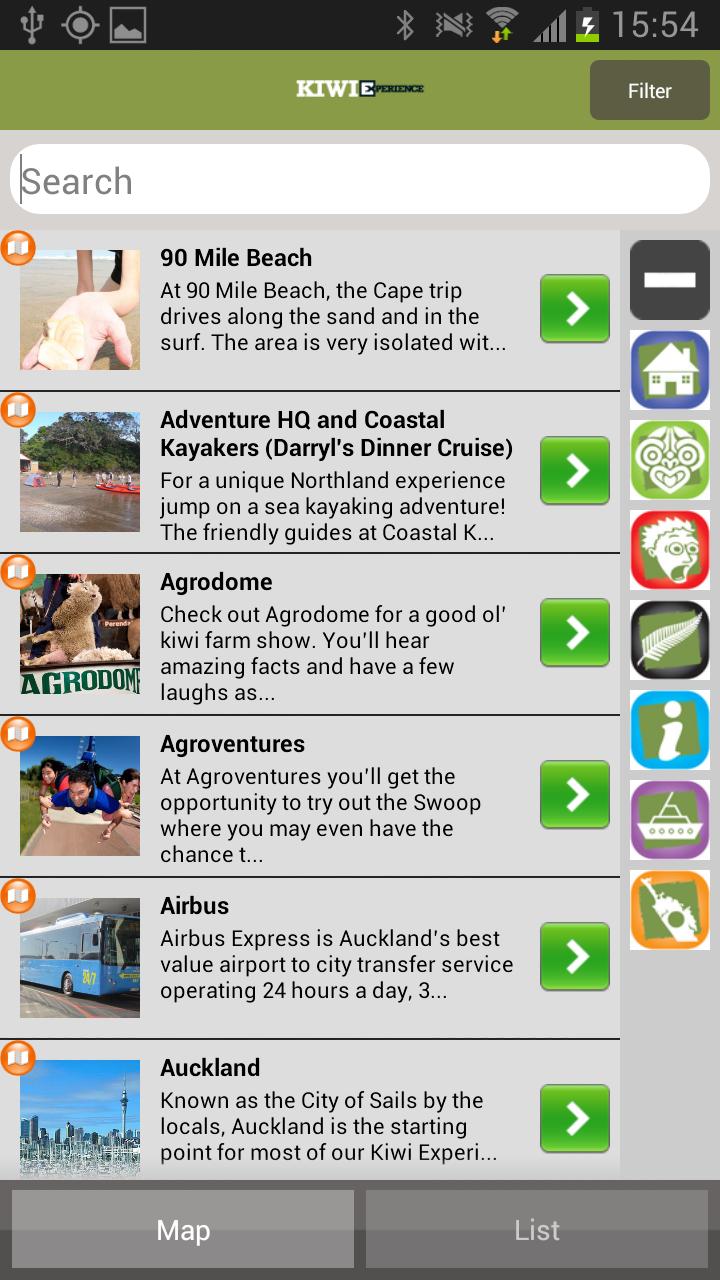Switch to the List tab

(x=537, y=1229)
